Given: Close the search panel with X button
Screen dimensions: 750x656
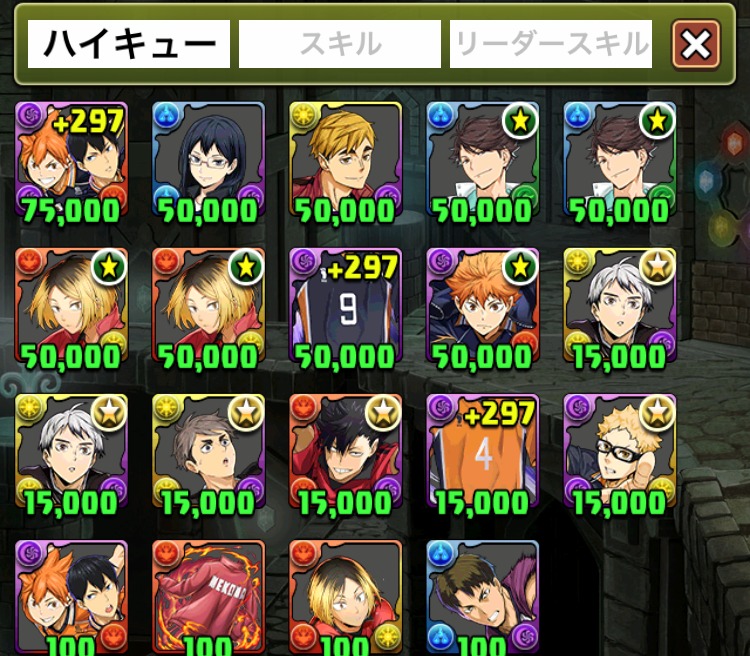Looking at the screenshot, I should (696, 44).
